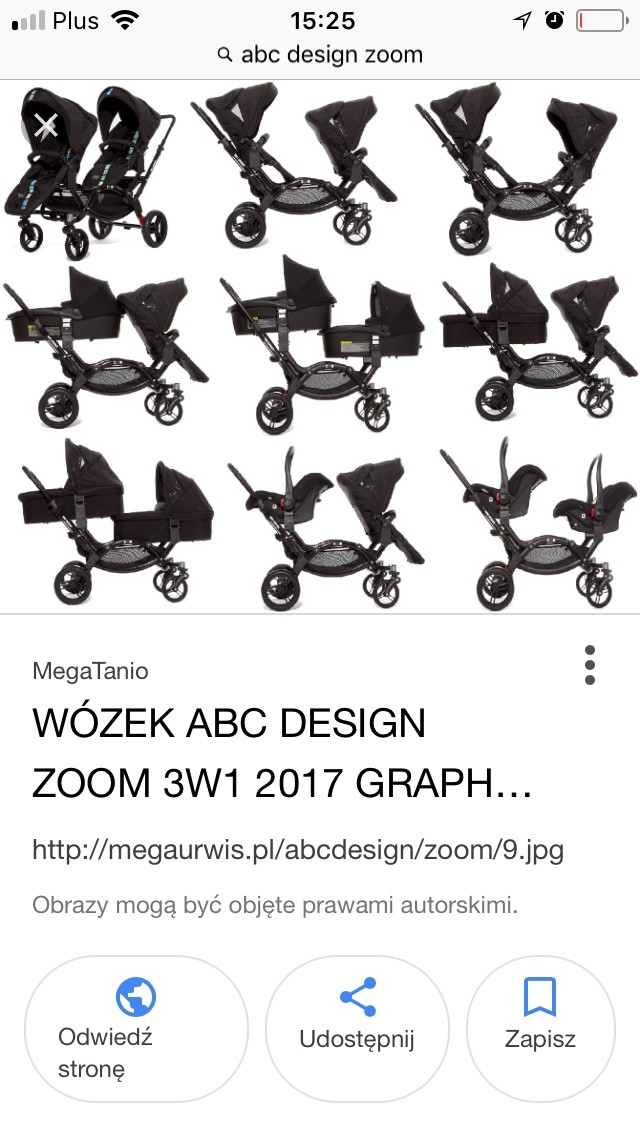This screenshot has width=640, height=1136.
Task: Open the WÓZEK ABC DESIGN ZOOM title link
Action: pyautogui.click(x=281, y=754)
